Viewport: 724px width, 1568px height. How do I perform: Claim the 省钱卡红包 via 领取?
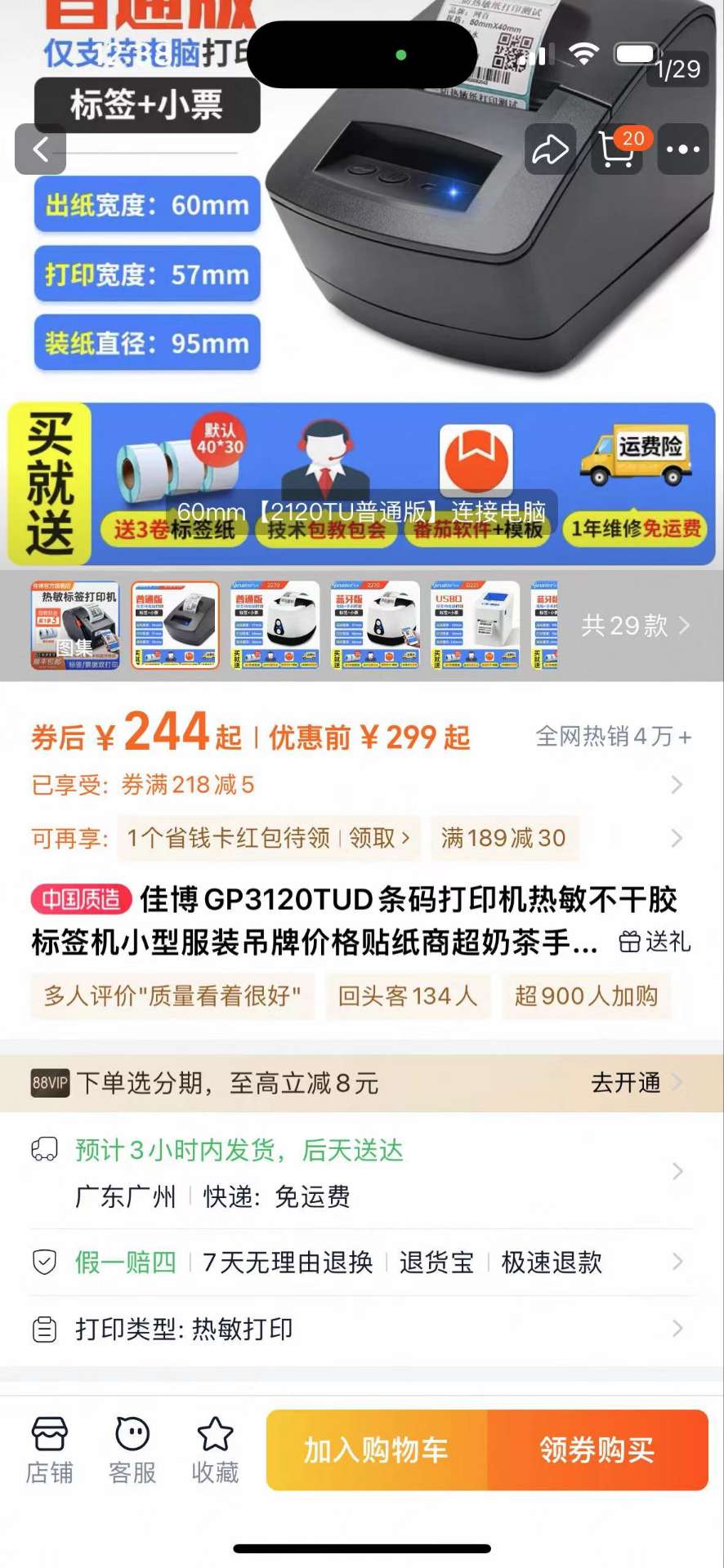point(378,838)
